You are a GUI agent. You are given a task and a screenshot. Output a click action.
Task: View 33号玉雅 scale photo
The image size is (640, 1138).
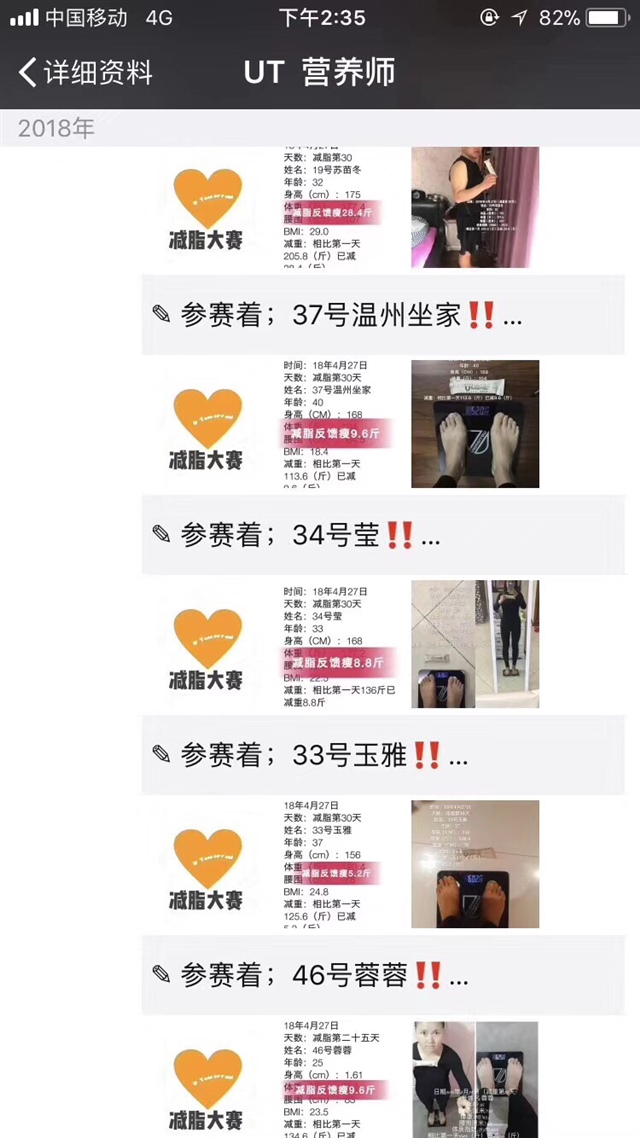pyautogui.click(x=475, y=864)
